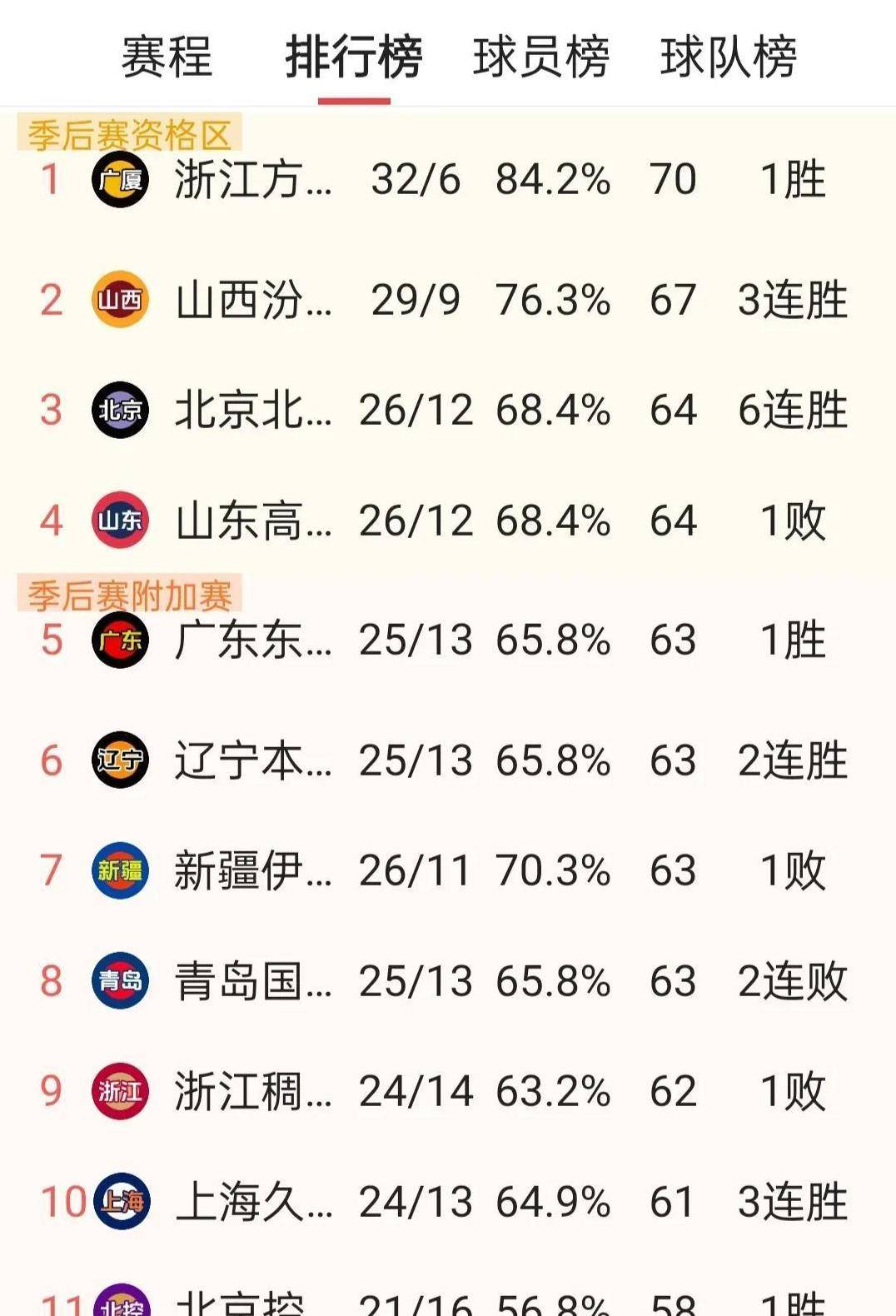
Task: Select the active 排行榜 tab
Action: coord(356,56)
